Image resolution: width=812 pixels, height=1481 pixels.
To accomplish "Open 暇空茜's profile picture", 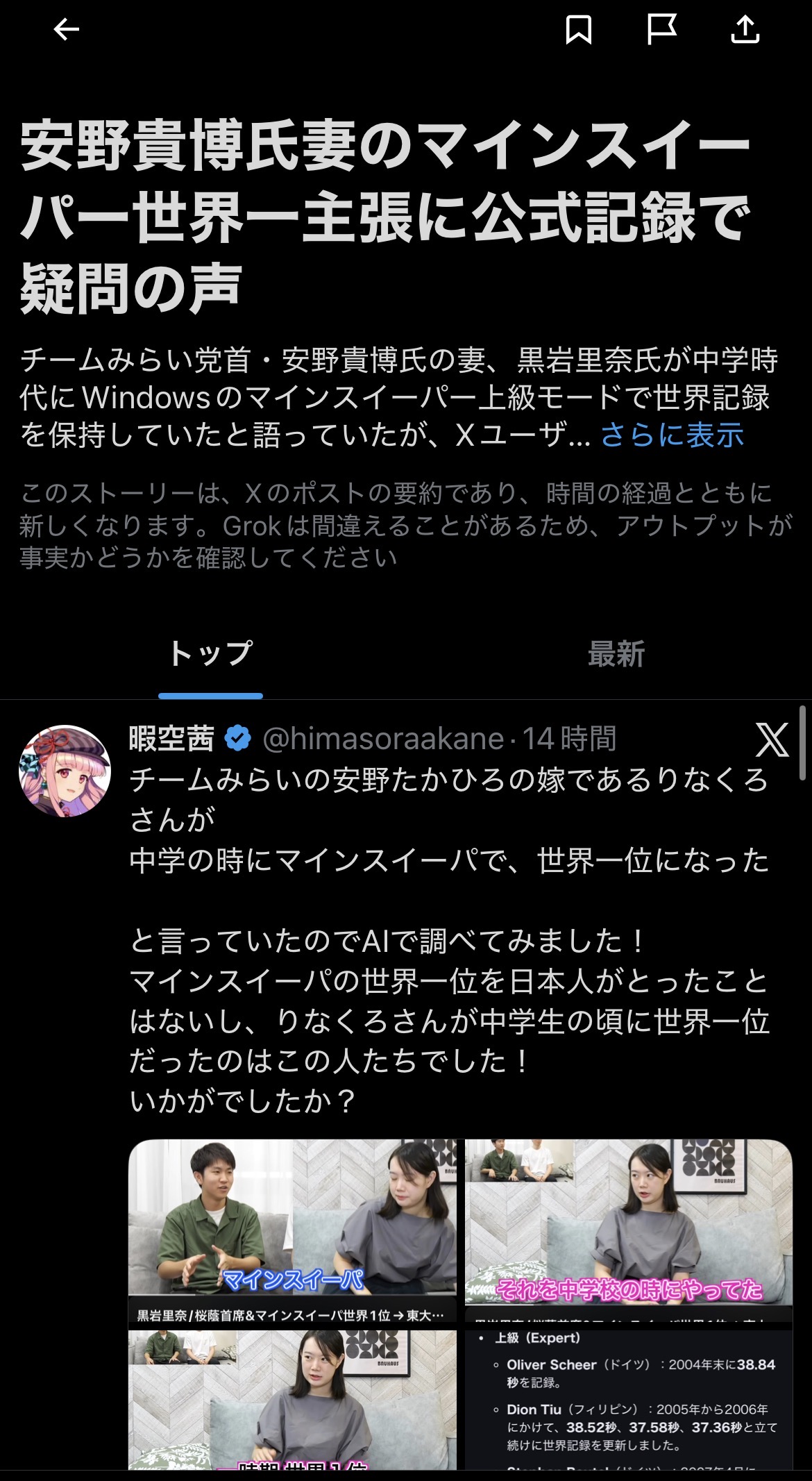I will [65, 771].
